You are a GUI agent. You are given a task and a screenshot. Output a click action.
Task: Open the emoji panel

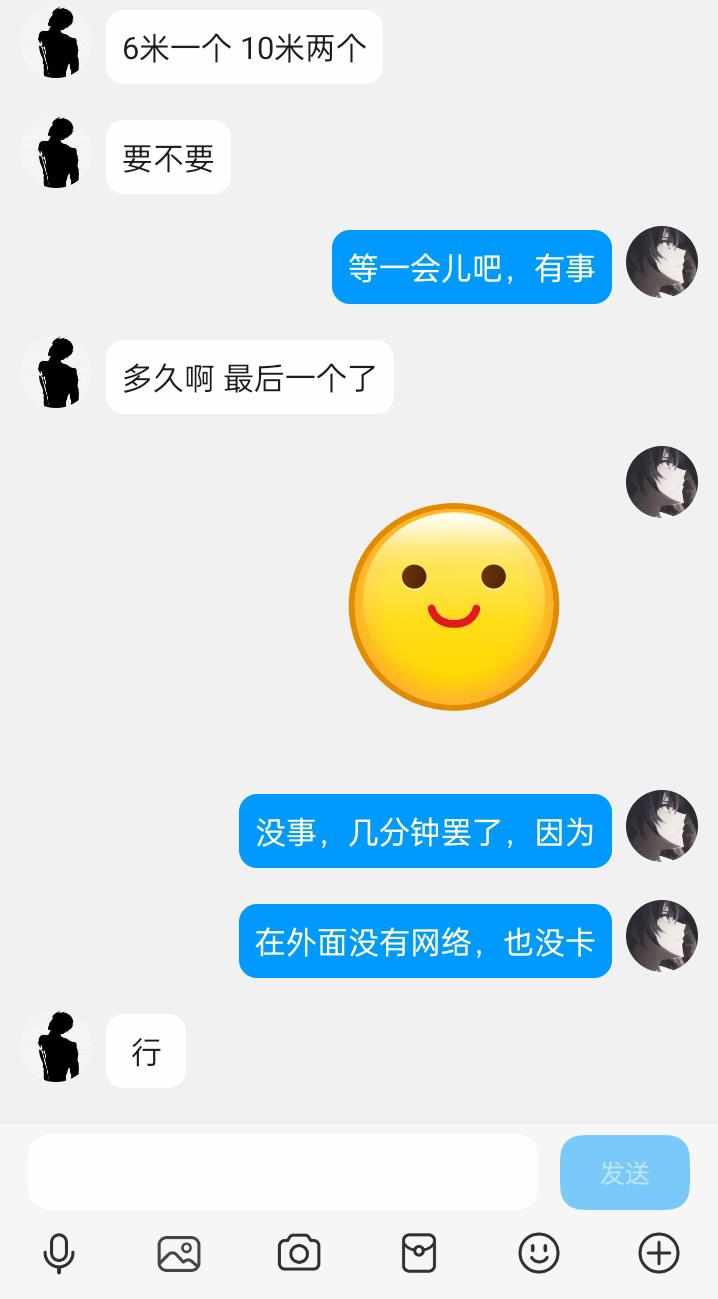pyautogui.click(x=539, y=1253)
